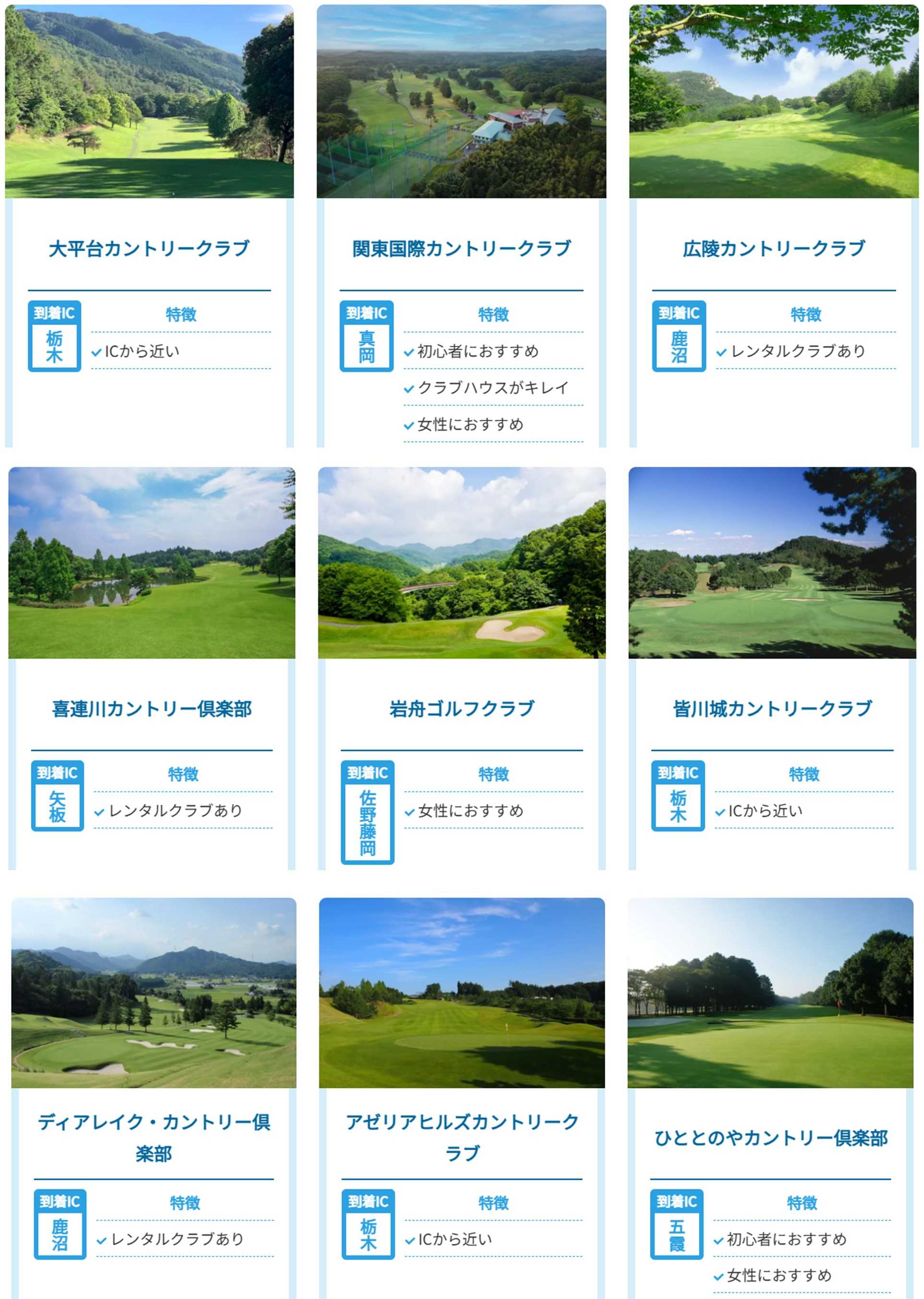This screenshot has width=924, height=1299.
Task: Open the 関東国際カントリークラブ card
Action: (x=461, y=249)
